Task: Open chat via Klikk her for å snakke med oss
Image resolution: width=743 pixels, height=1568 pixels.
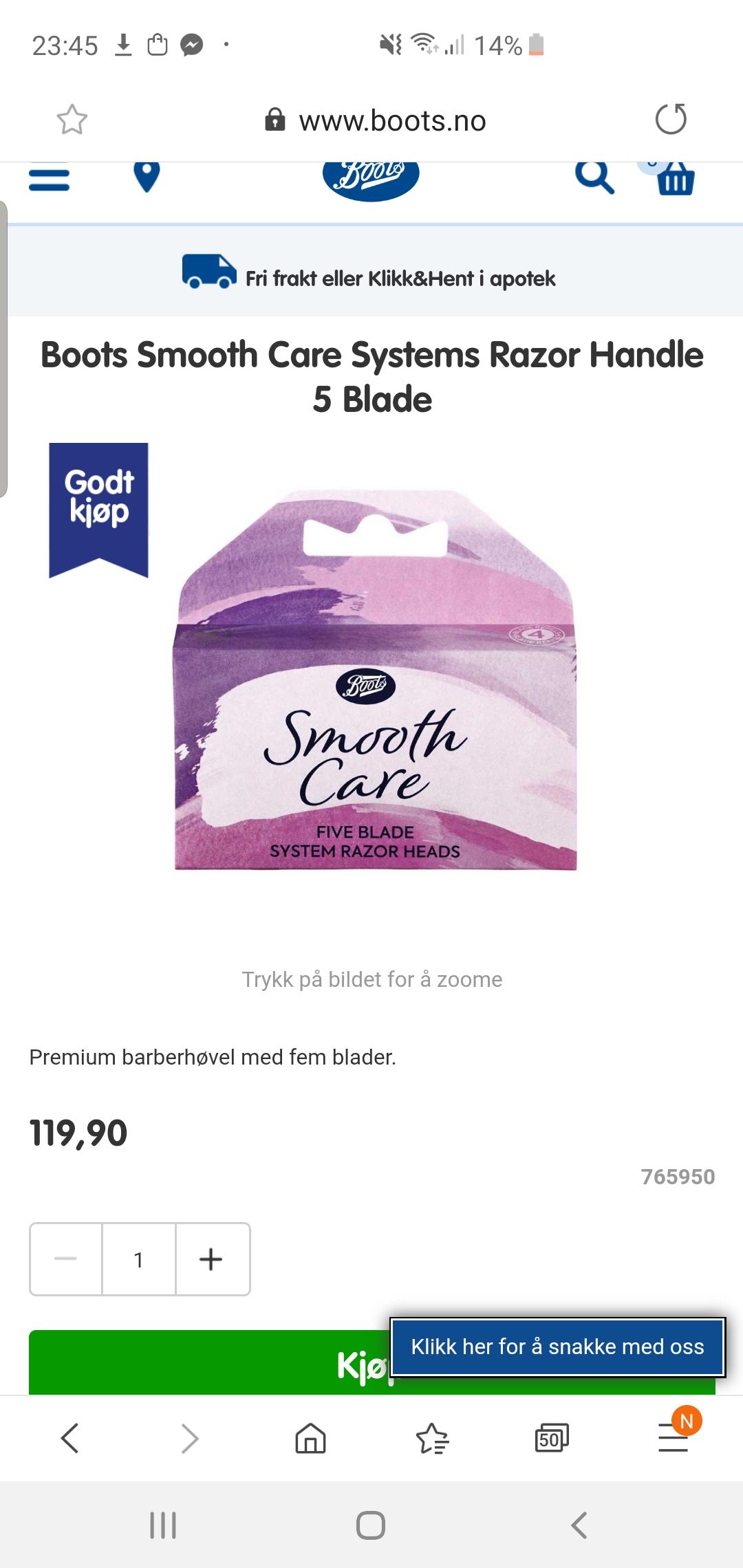Action: (x=557, y=1347)
